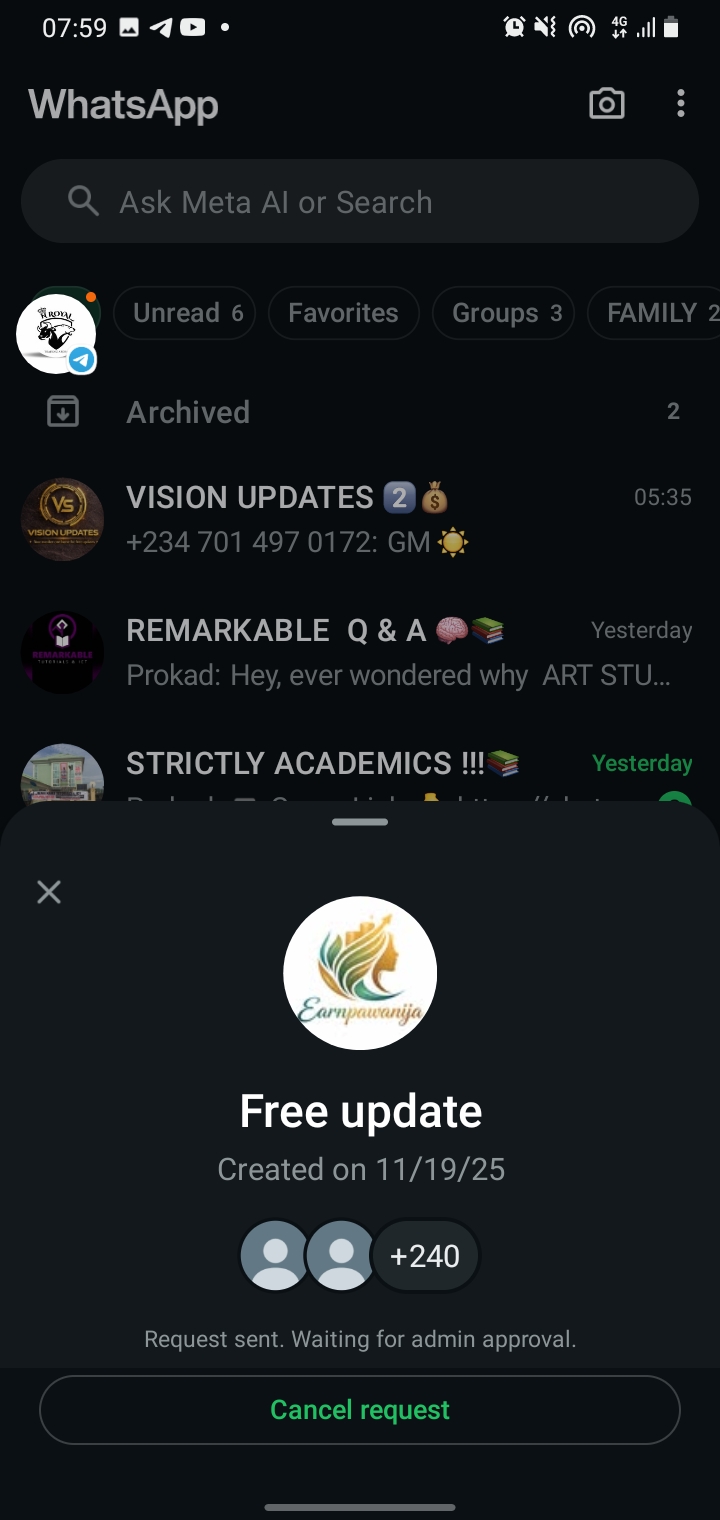Close the Free update group sheet
Image resolution: width=720 pixels, height=1520 pixels.
49,892
